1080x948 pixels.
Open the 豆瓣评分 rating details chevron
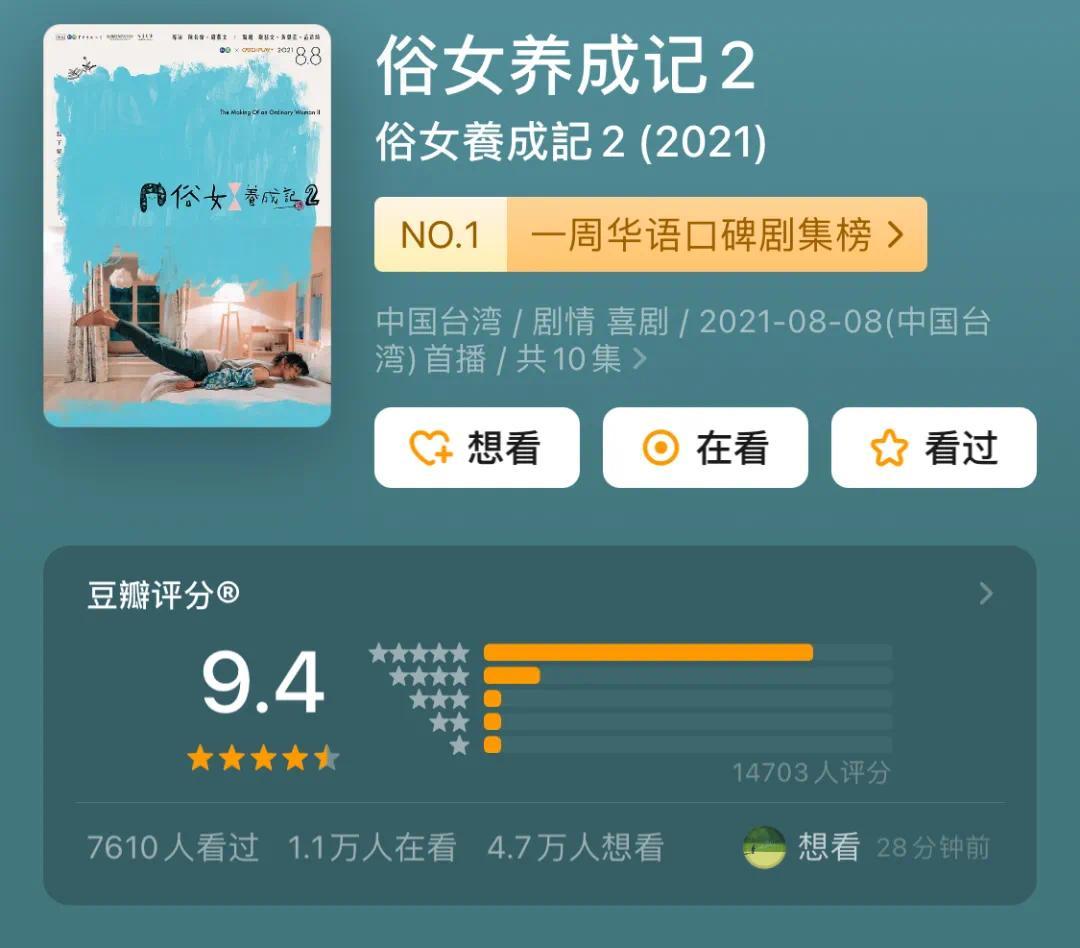tap(986, 594)
